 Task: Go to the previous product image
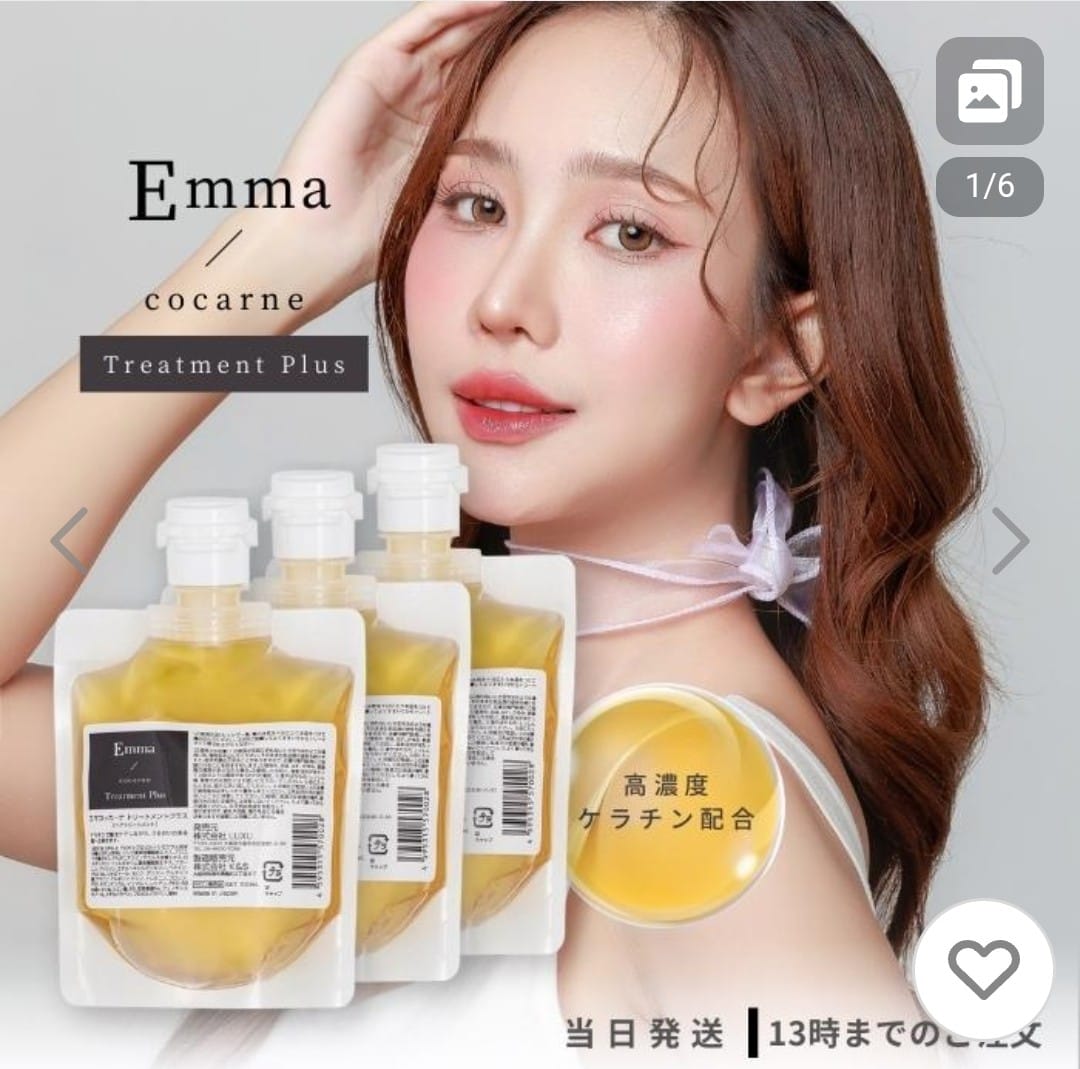(x=69, y=541)
